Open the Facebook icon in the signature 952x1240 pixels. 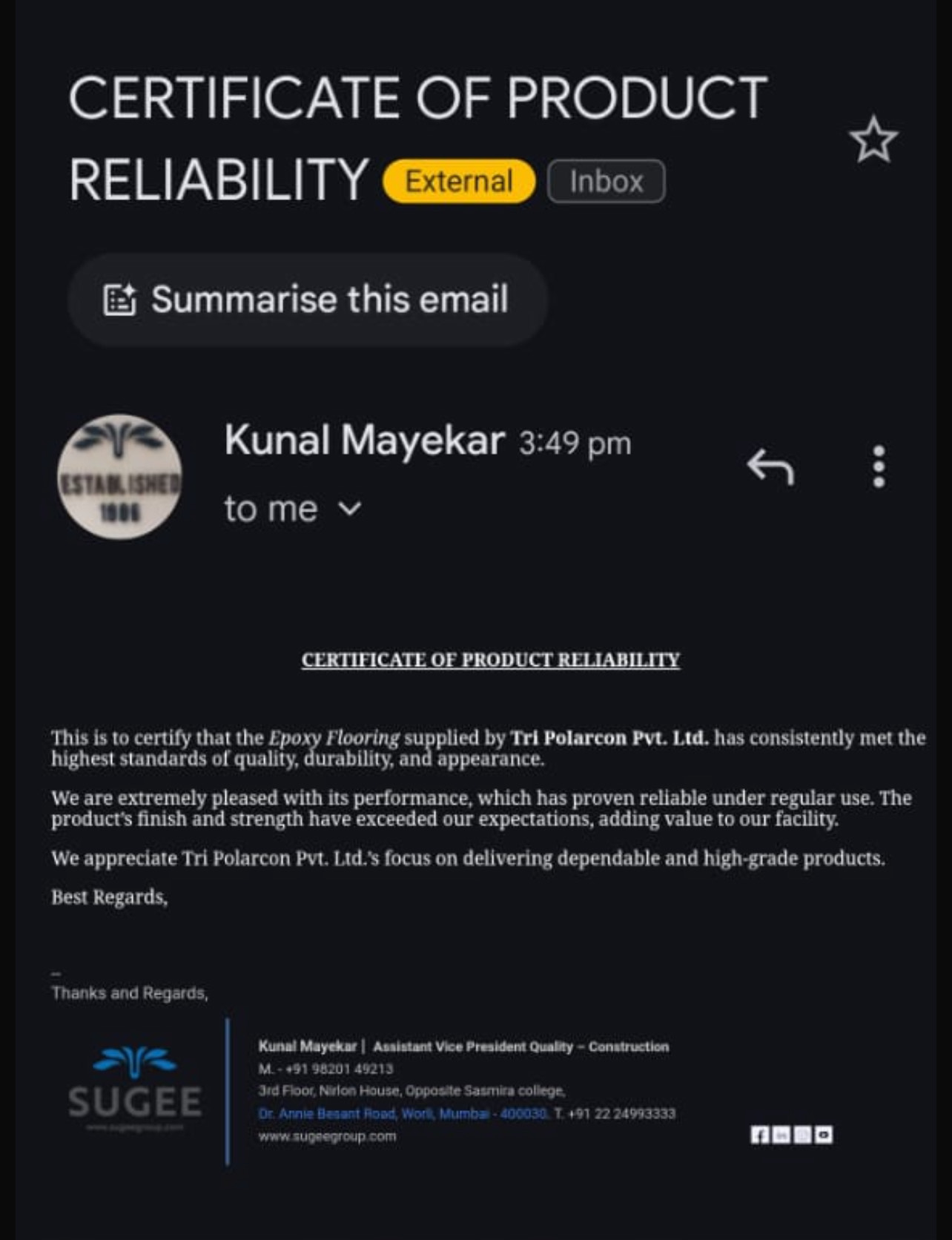[x=760, y=1135]
